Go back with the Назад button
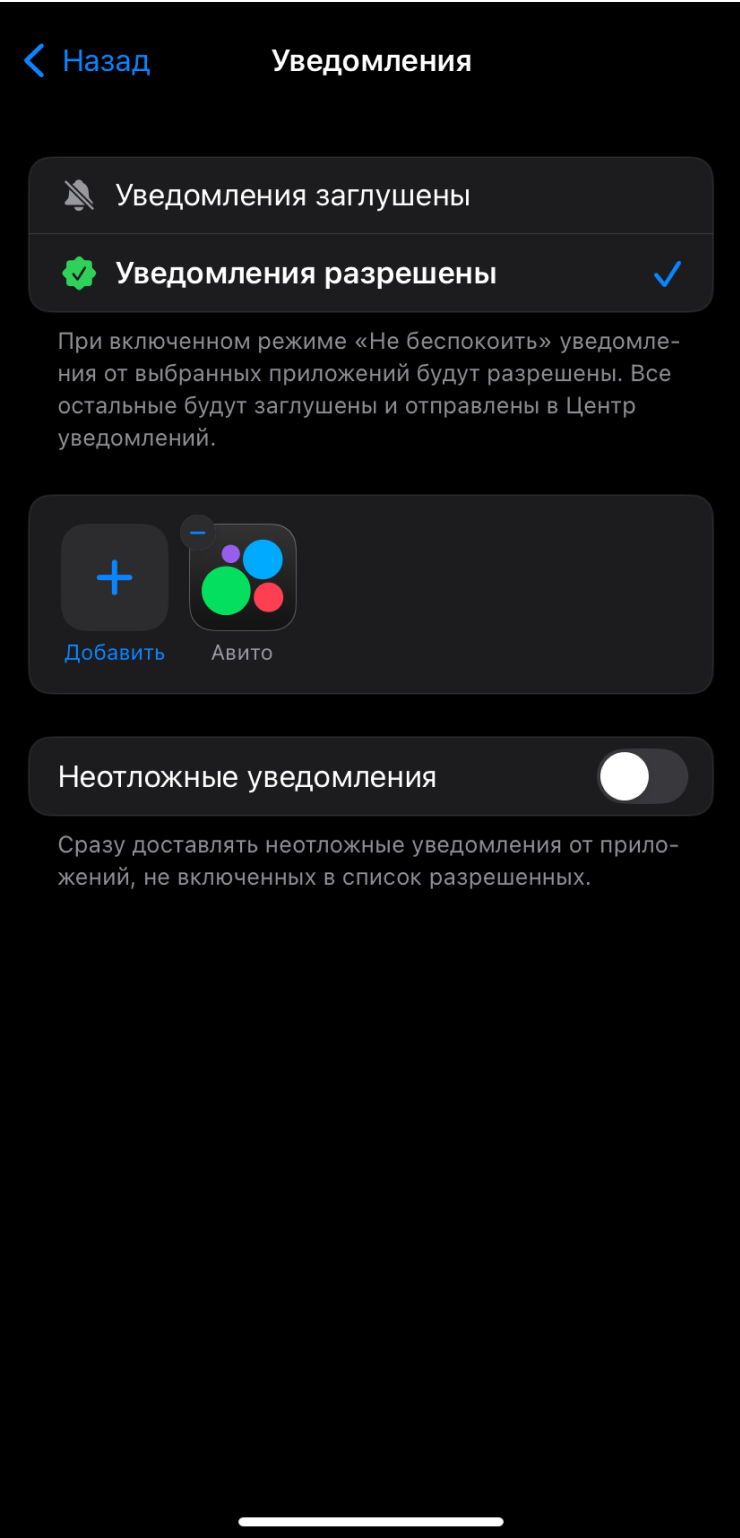 pyautogui.click(x=87, y=61)
